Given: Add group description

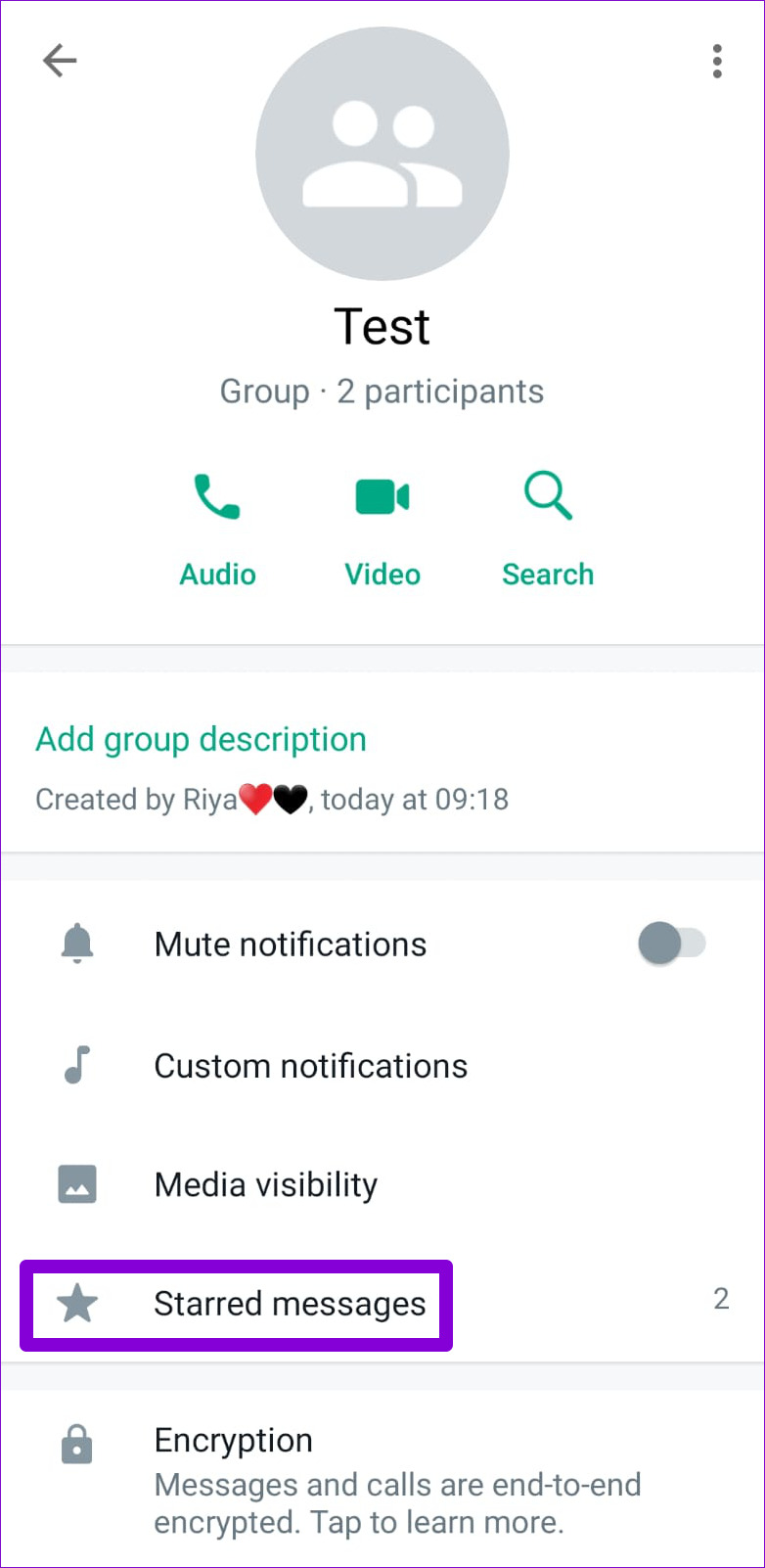Looking at the screenshot, I should coord(202,740).
